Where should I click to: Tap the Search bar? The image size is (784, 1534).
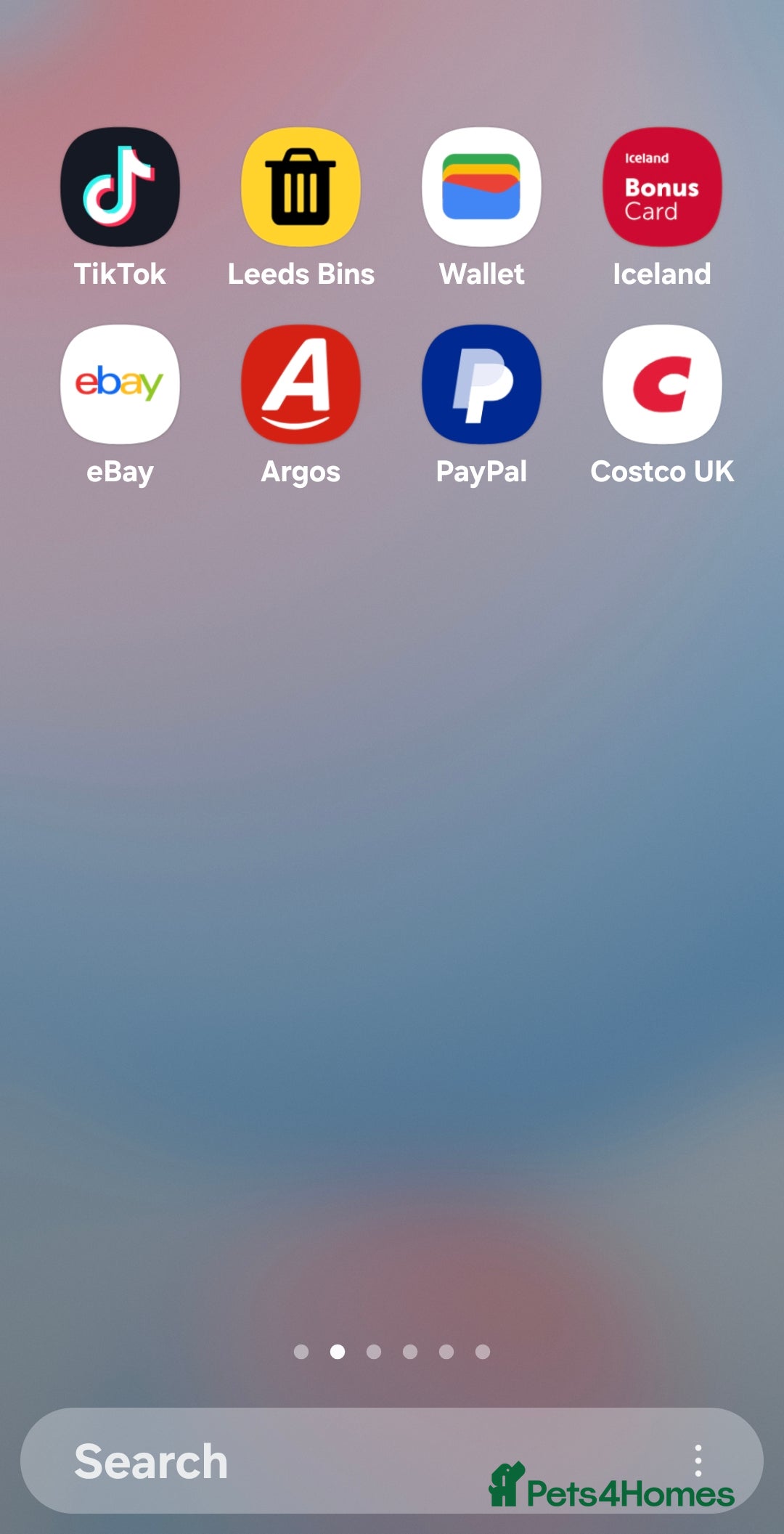point(290,1461)
